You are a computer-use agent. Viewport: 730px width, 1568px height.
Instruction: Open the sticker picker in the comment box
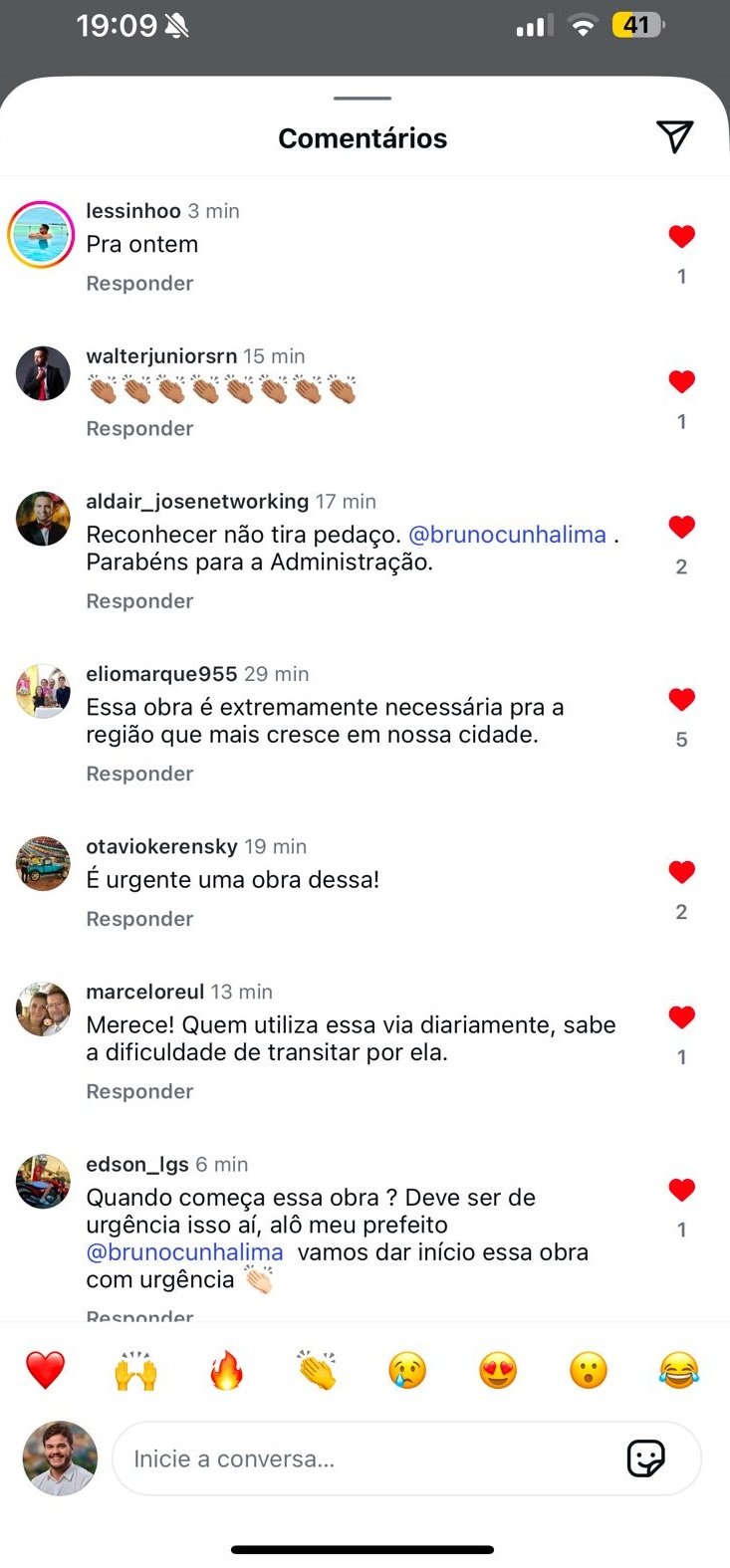point(645,1458)
